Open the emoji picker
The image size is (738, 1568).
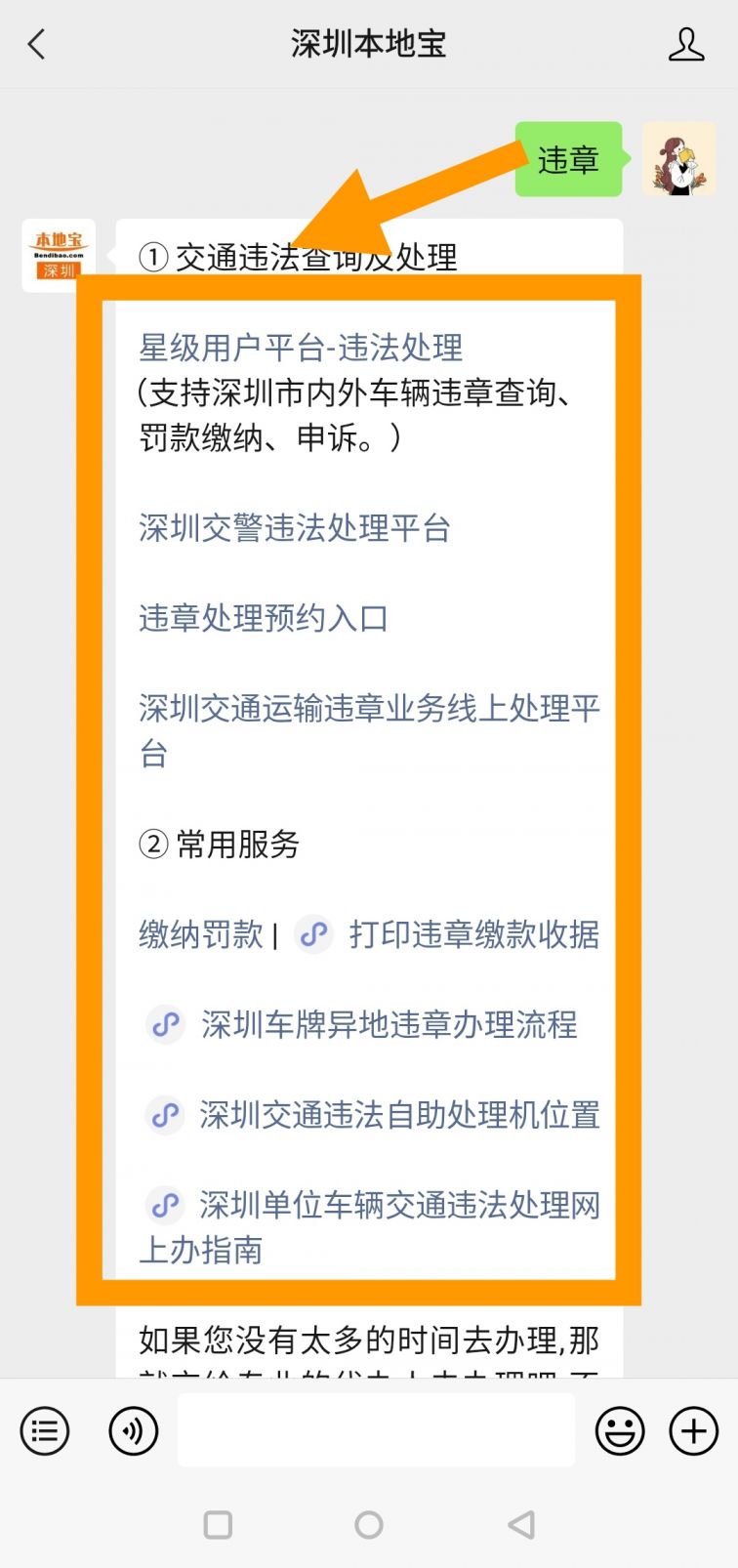click(x=620, y=1431)
